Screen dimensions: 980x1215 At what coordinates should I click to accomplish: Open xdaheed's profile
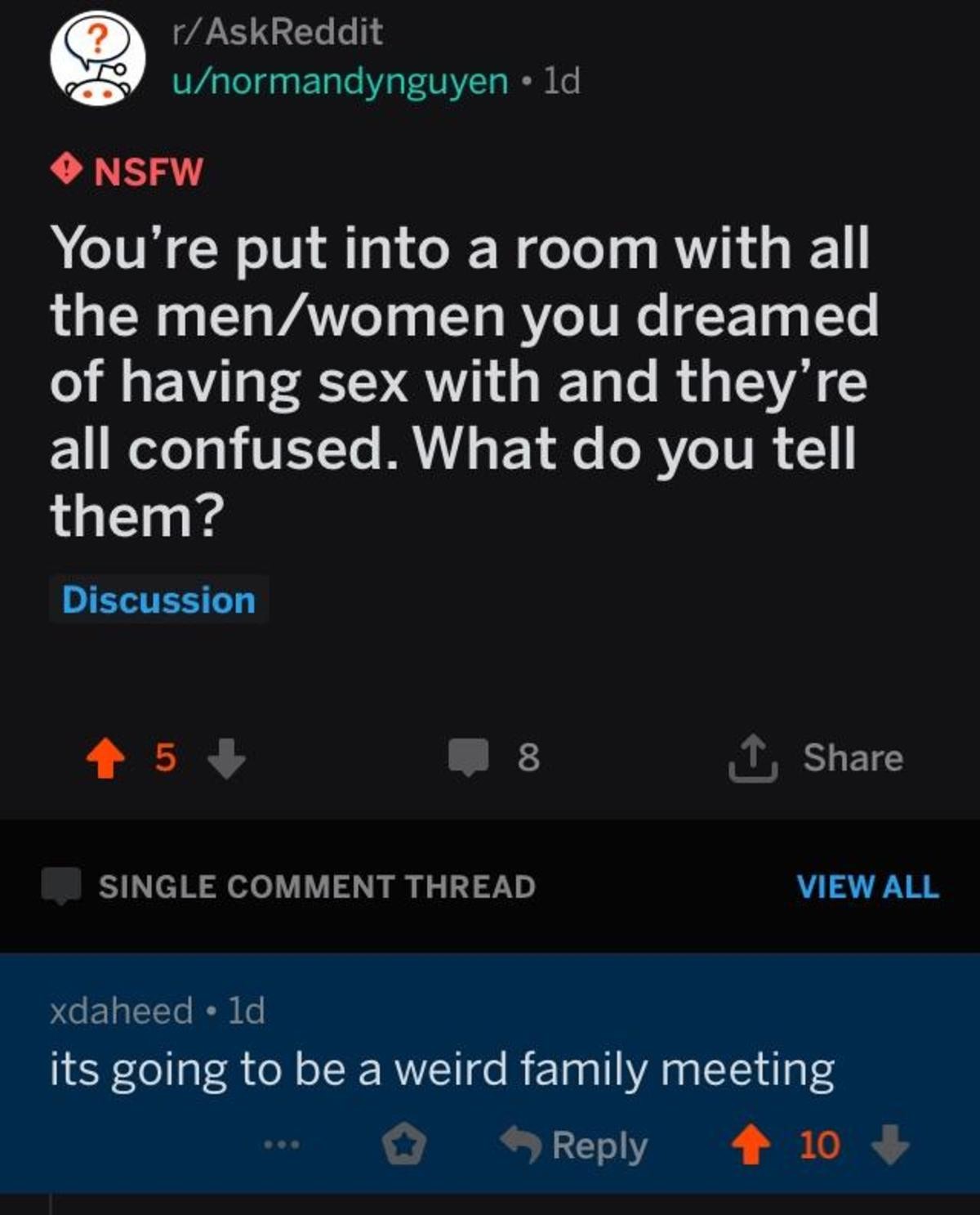pos(122,1011)
